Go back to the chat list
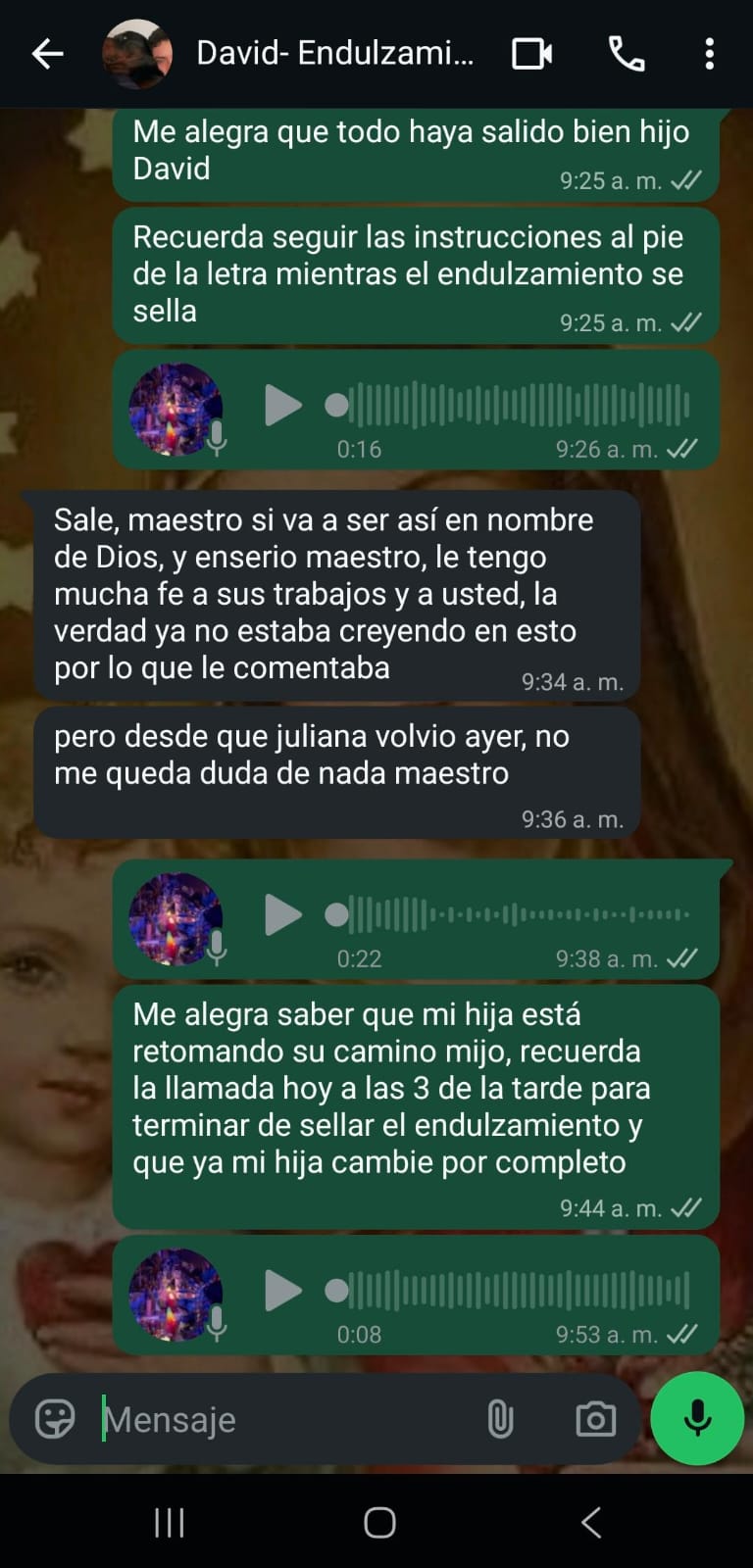 [47, 54]
